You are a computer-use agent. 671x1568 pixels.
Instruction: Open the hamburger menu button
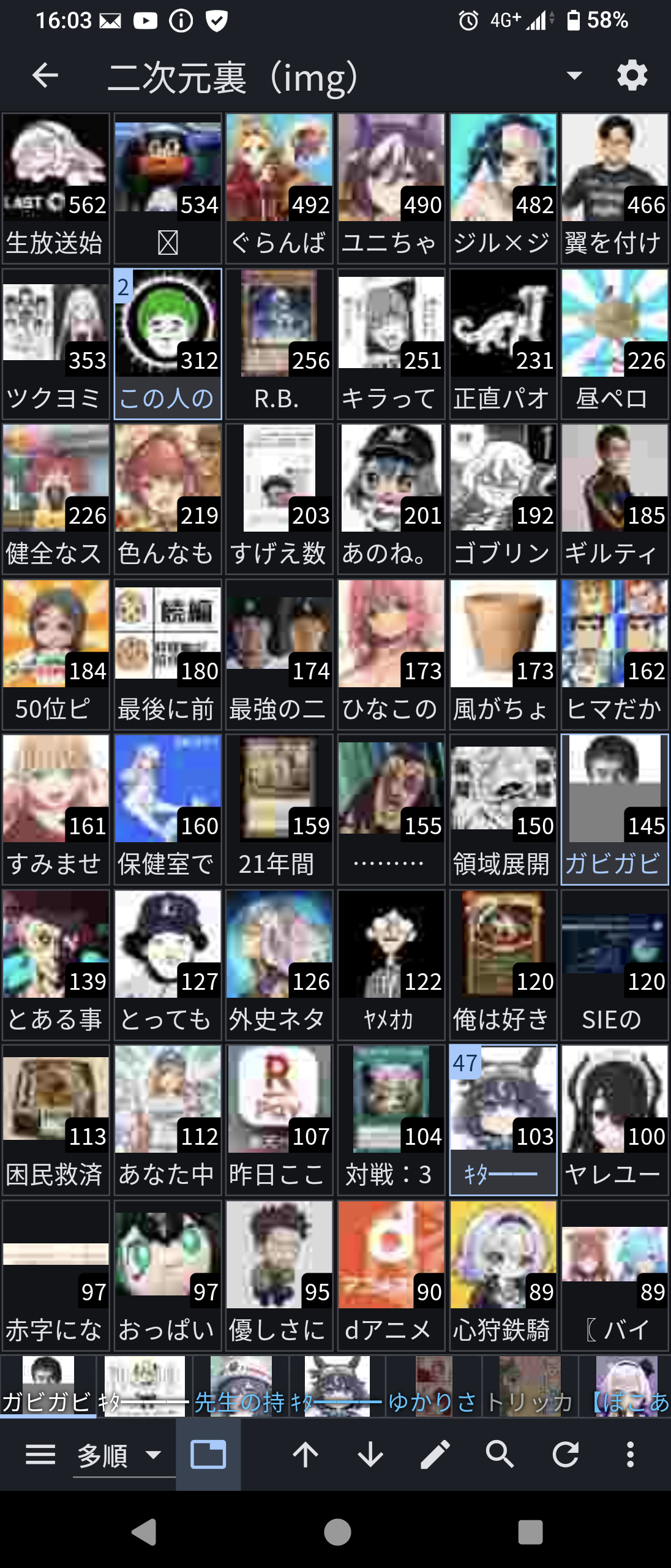pos(40,1454)
